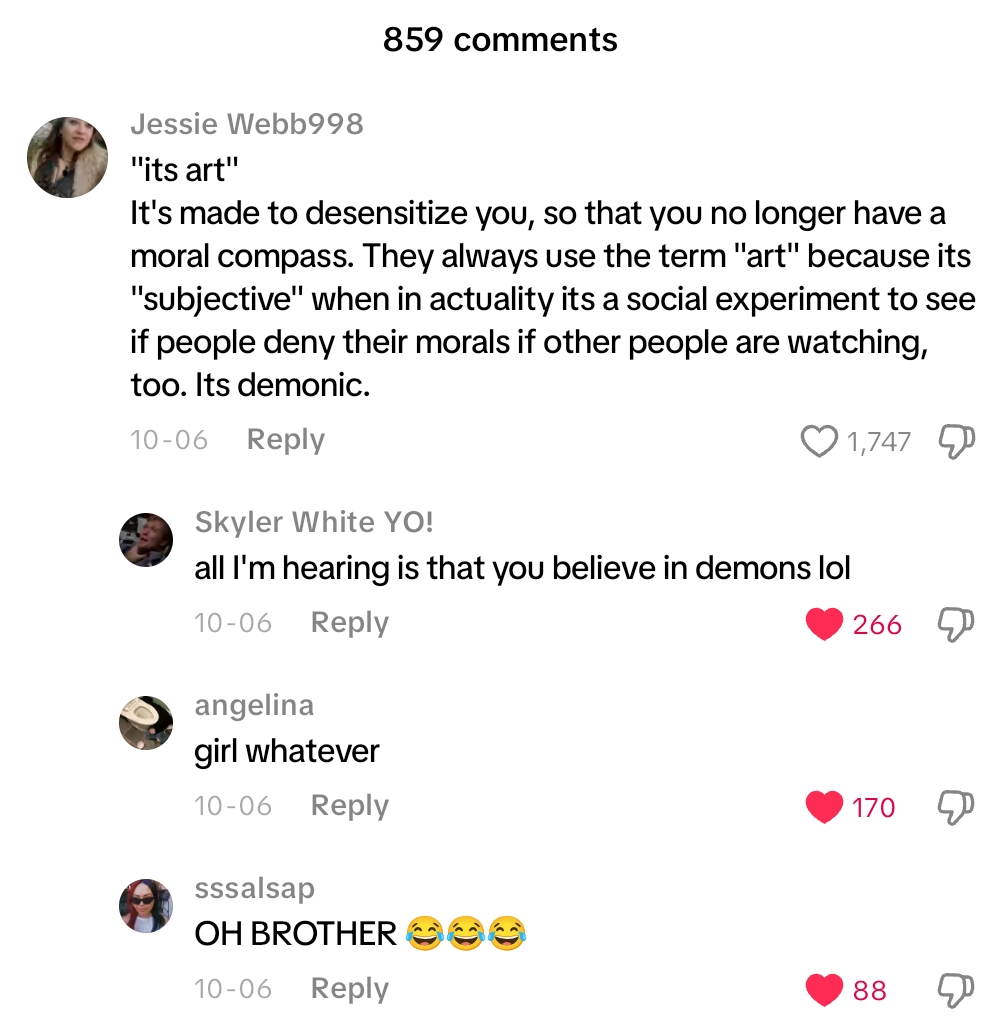Dislike Jessie Webb998's comment
The image size is (999, 1024).
coord(954,441)
